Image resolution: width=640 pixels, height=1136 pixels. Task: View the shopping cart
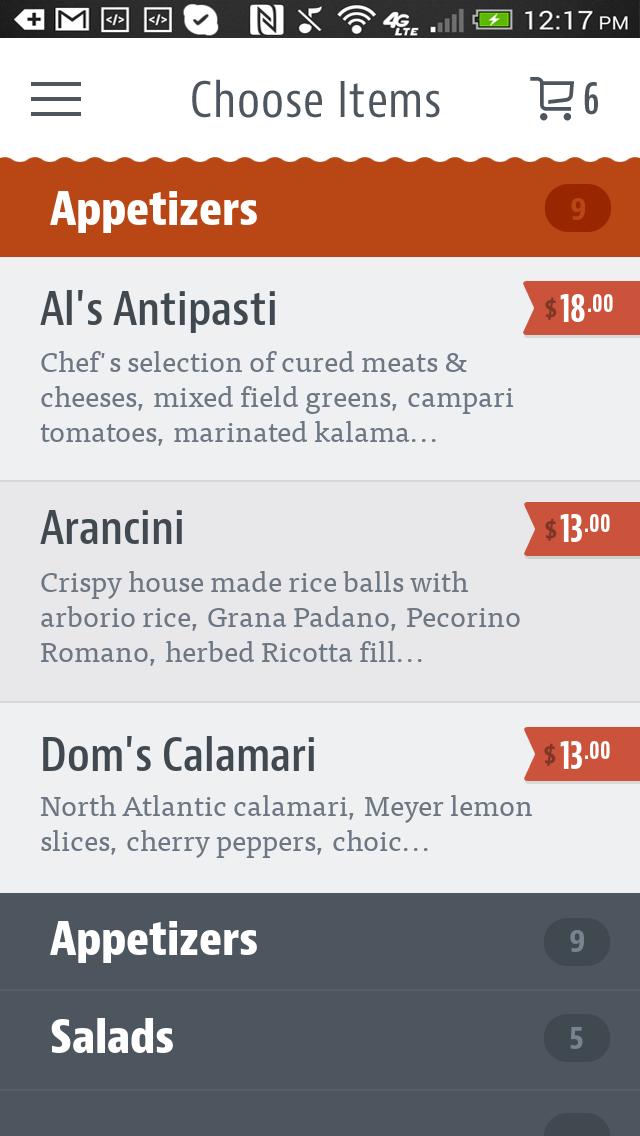click(x=564, y=99)
